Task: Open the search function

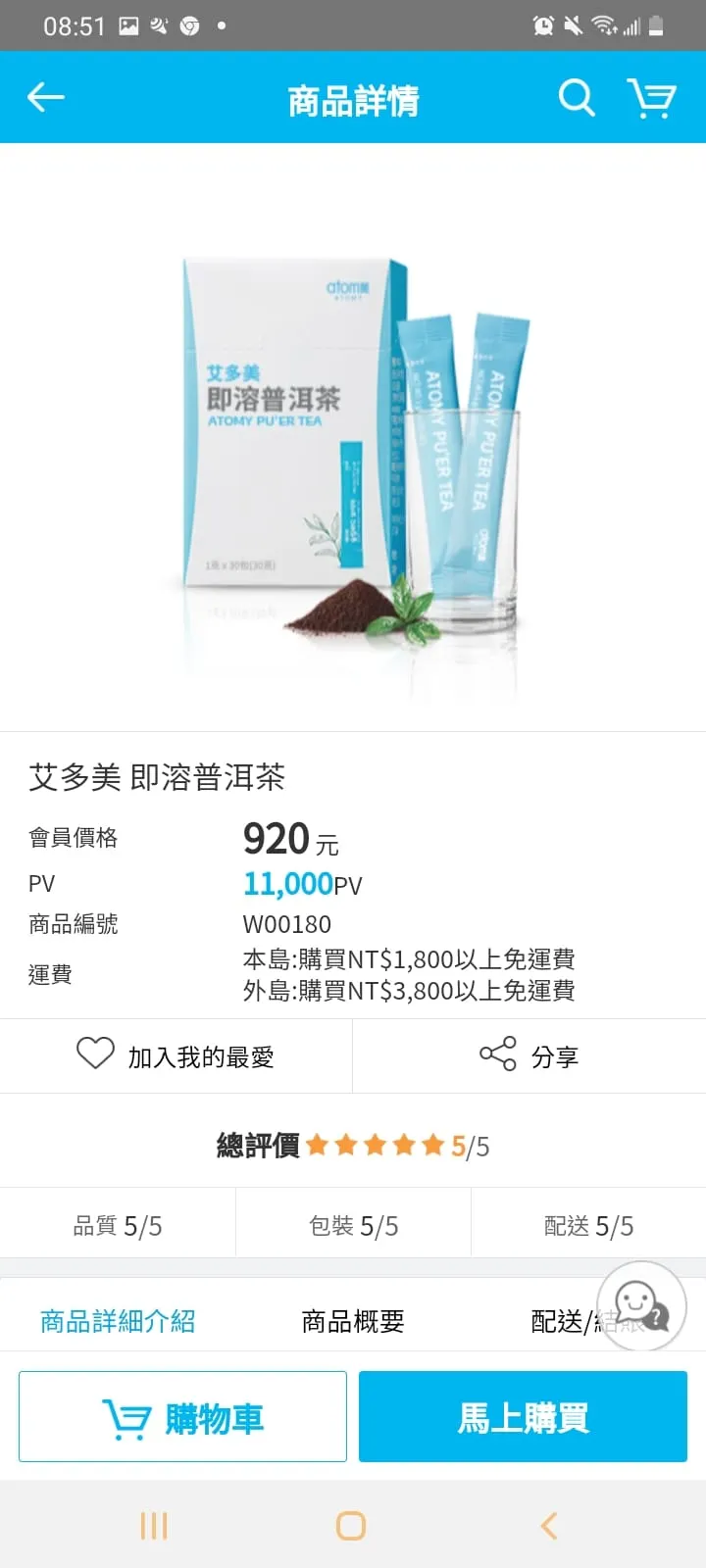Action: (577, 97)
